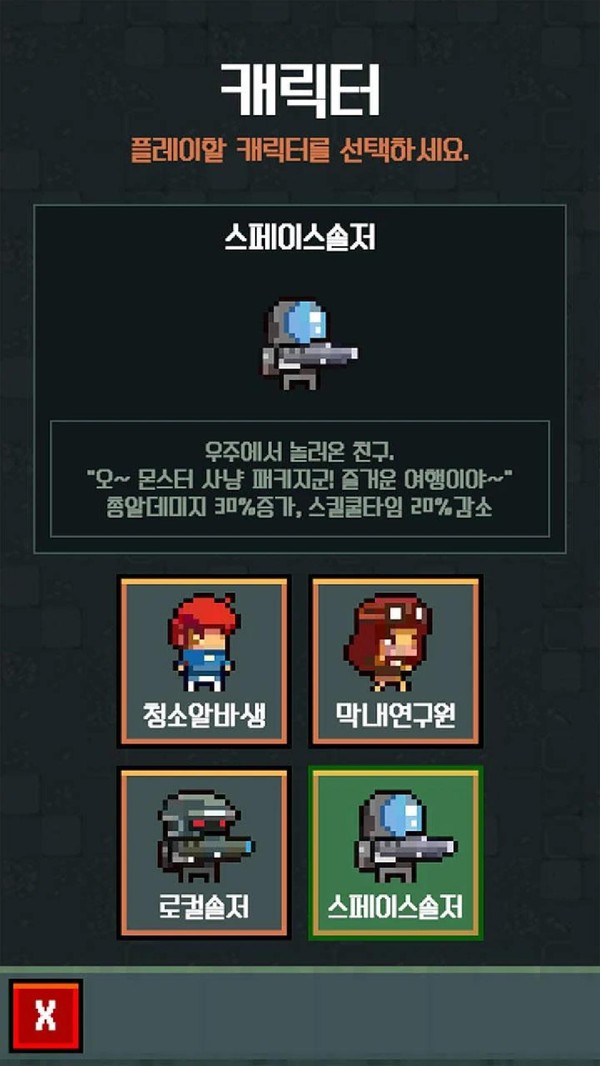Select the 청소알바생 character

coord(204,661)
